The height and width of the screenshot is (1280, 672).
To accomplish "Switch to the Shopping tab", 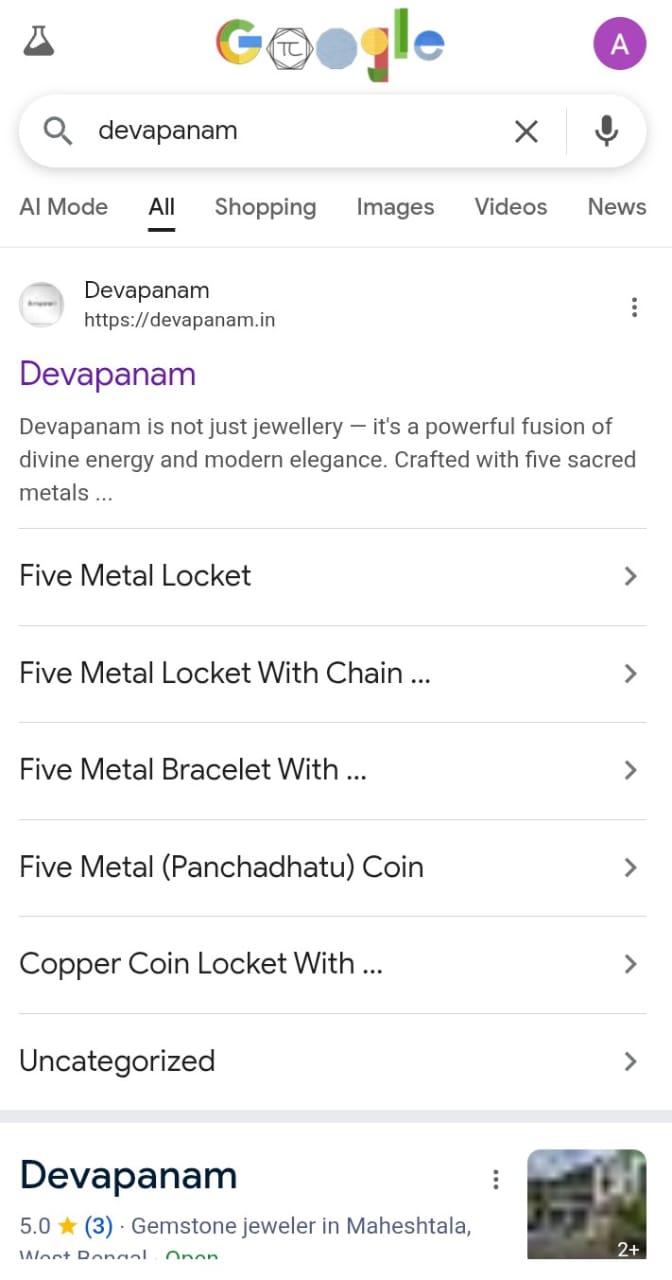I will [x=265, y=207].
